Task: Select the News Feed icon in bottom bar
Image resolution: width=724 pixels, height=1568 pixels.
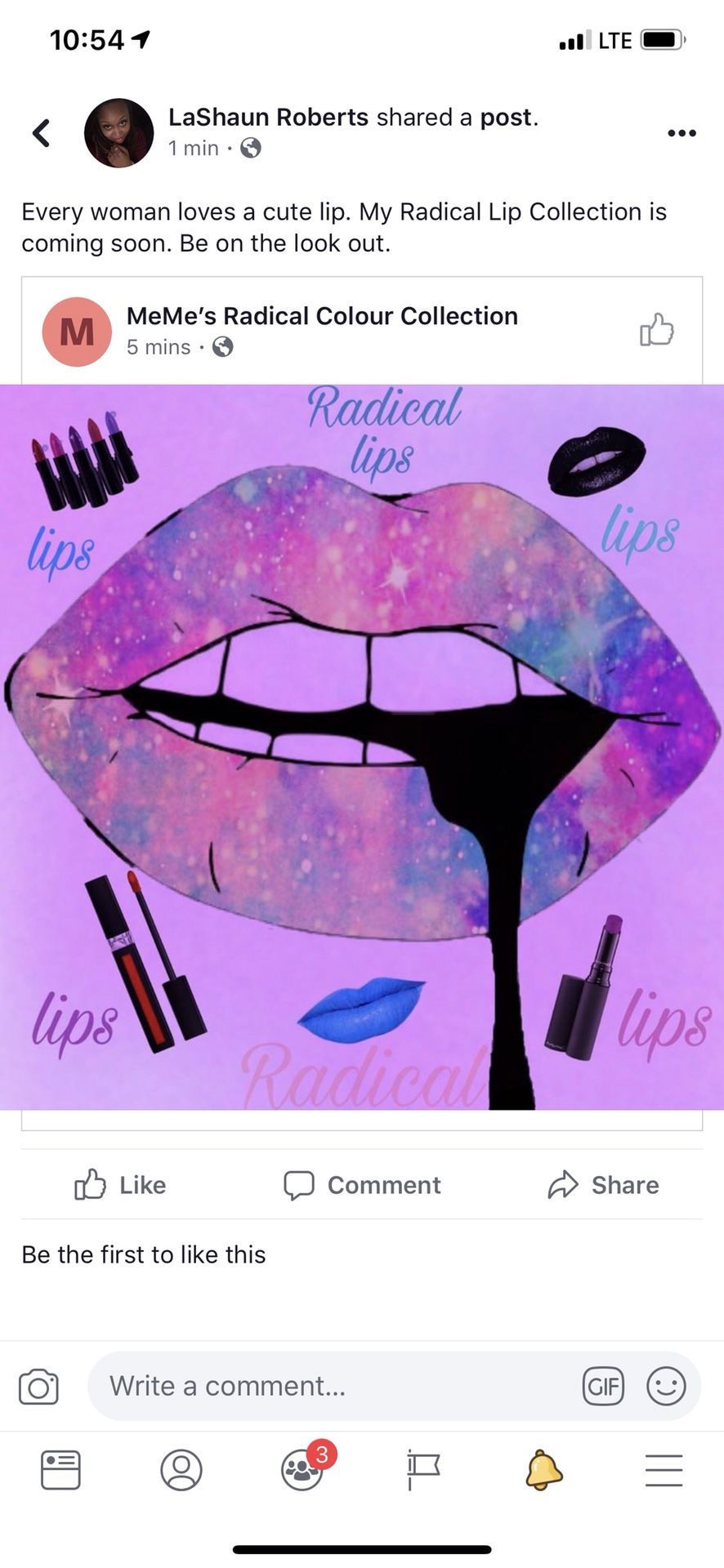Action: point(60,1468)
